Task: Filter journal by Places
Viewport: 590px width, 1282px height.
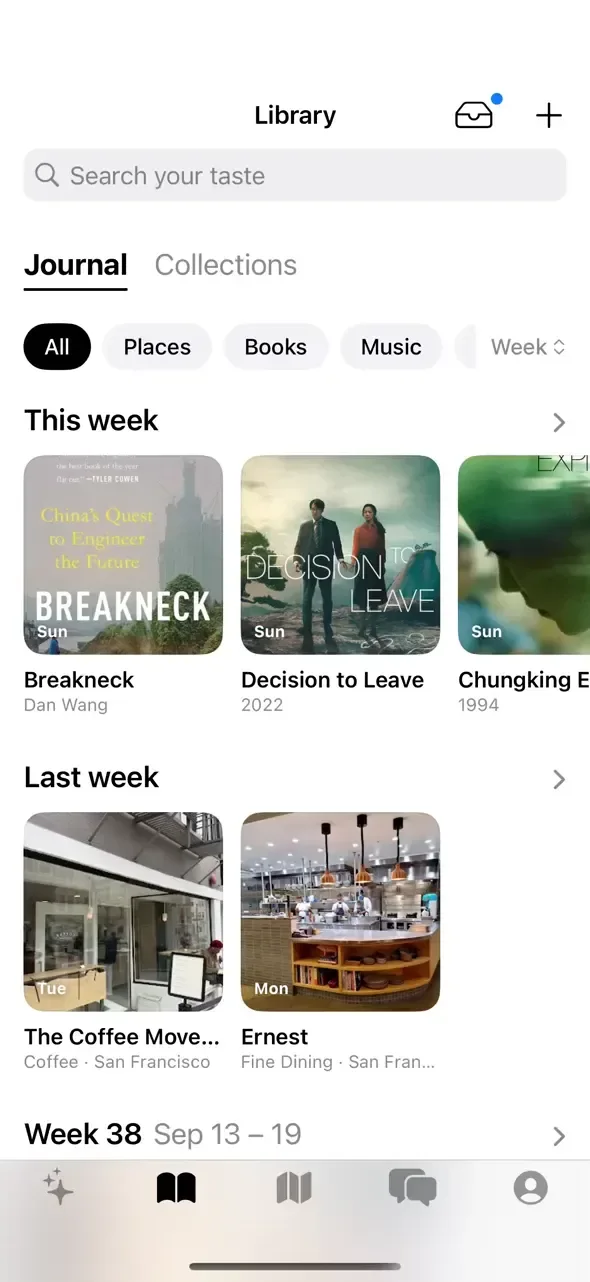Action: (157, 347)
